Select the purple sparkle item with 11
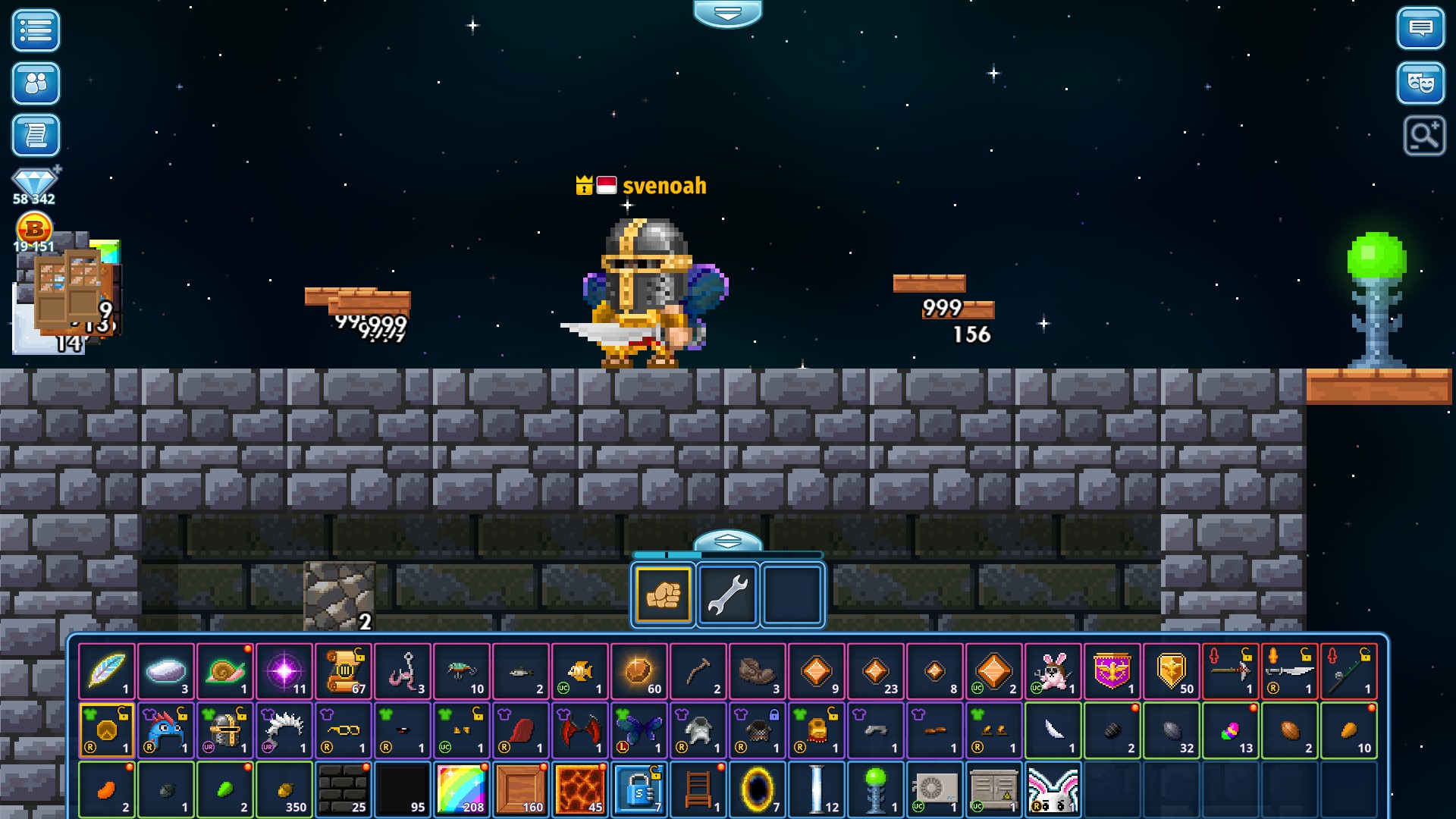This screenshot has width=1456, height=819. click(284, 671)
